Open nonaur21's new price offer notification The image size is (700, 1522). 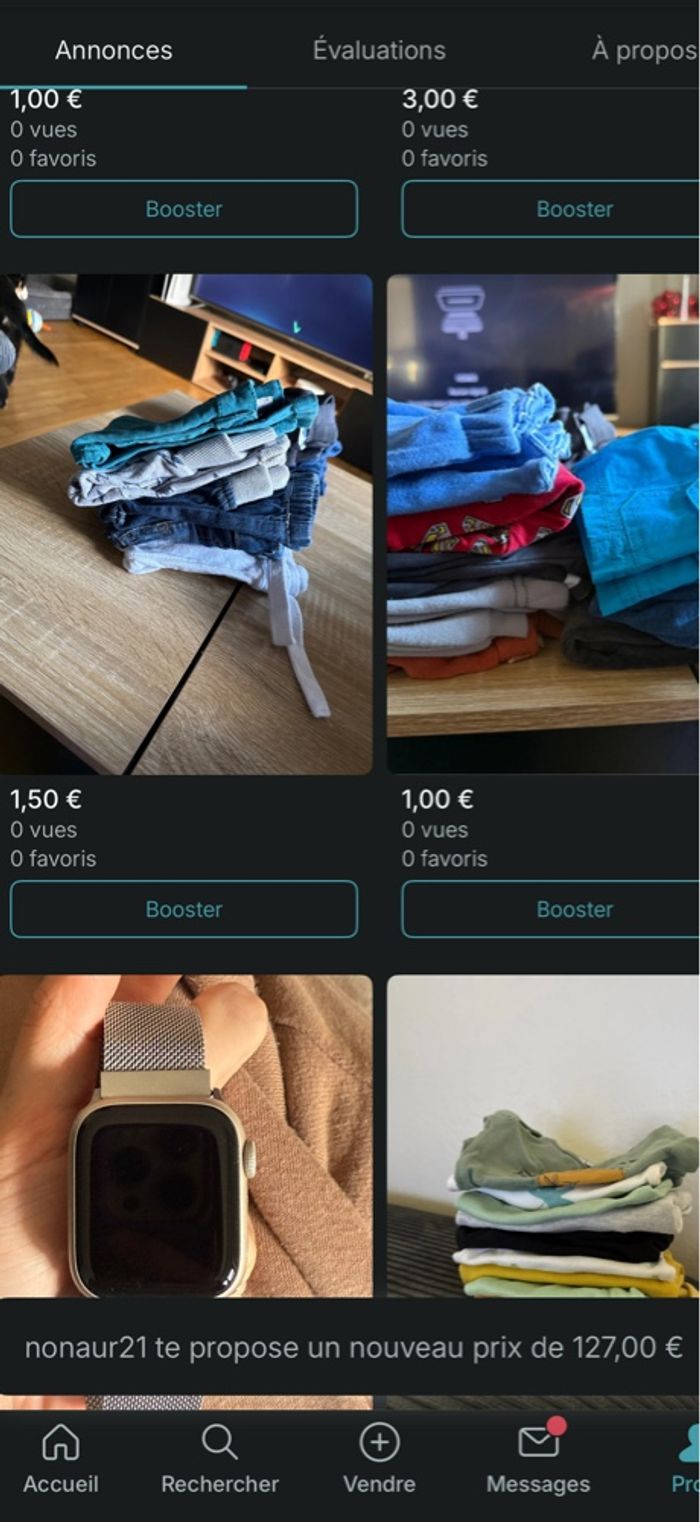pos(350,1347)
